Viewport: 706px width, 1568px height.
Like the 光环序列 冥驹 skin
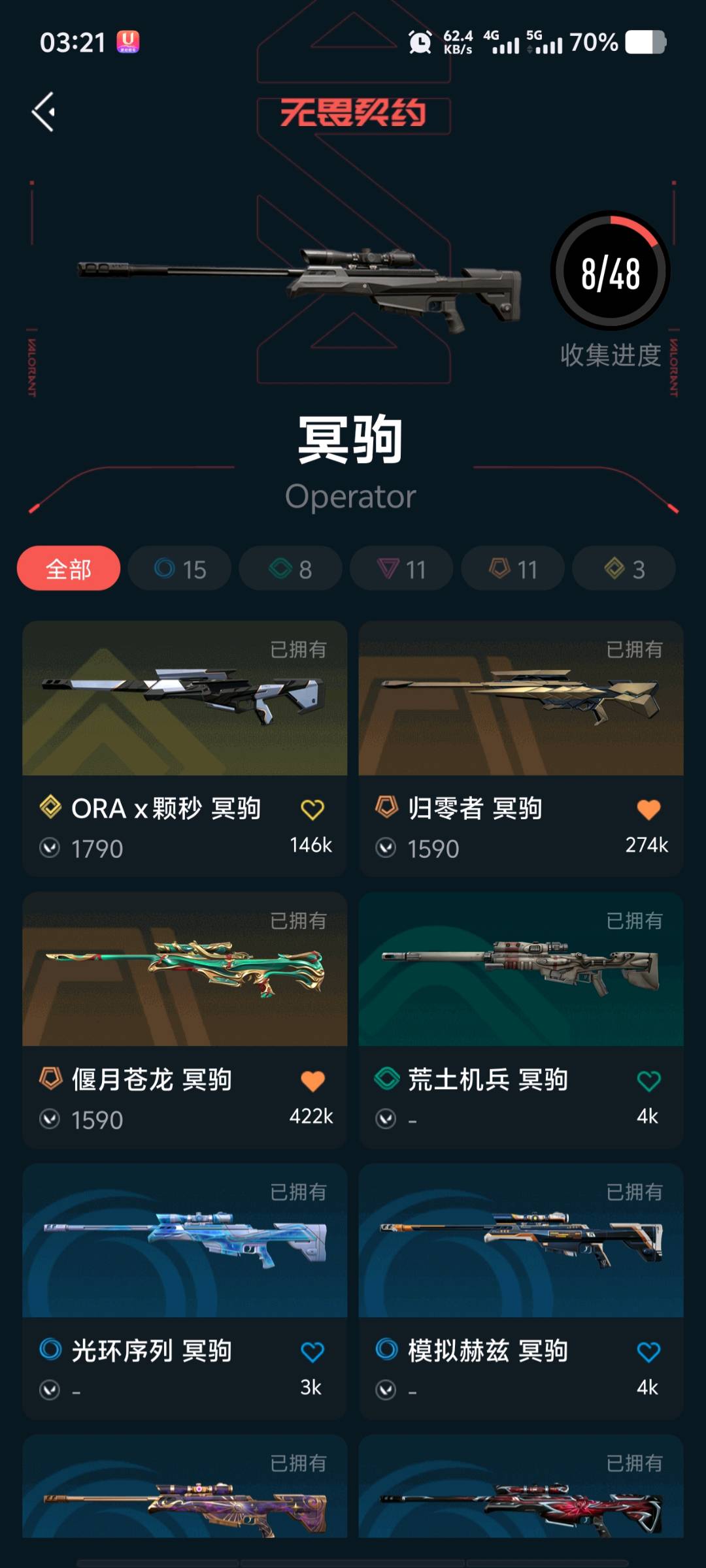(312, 1352)
